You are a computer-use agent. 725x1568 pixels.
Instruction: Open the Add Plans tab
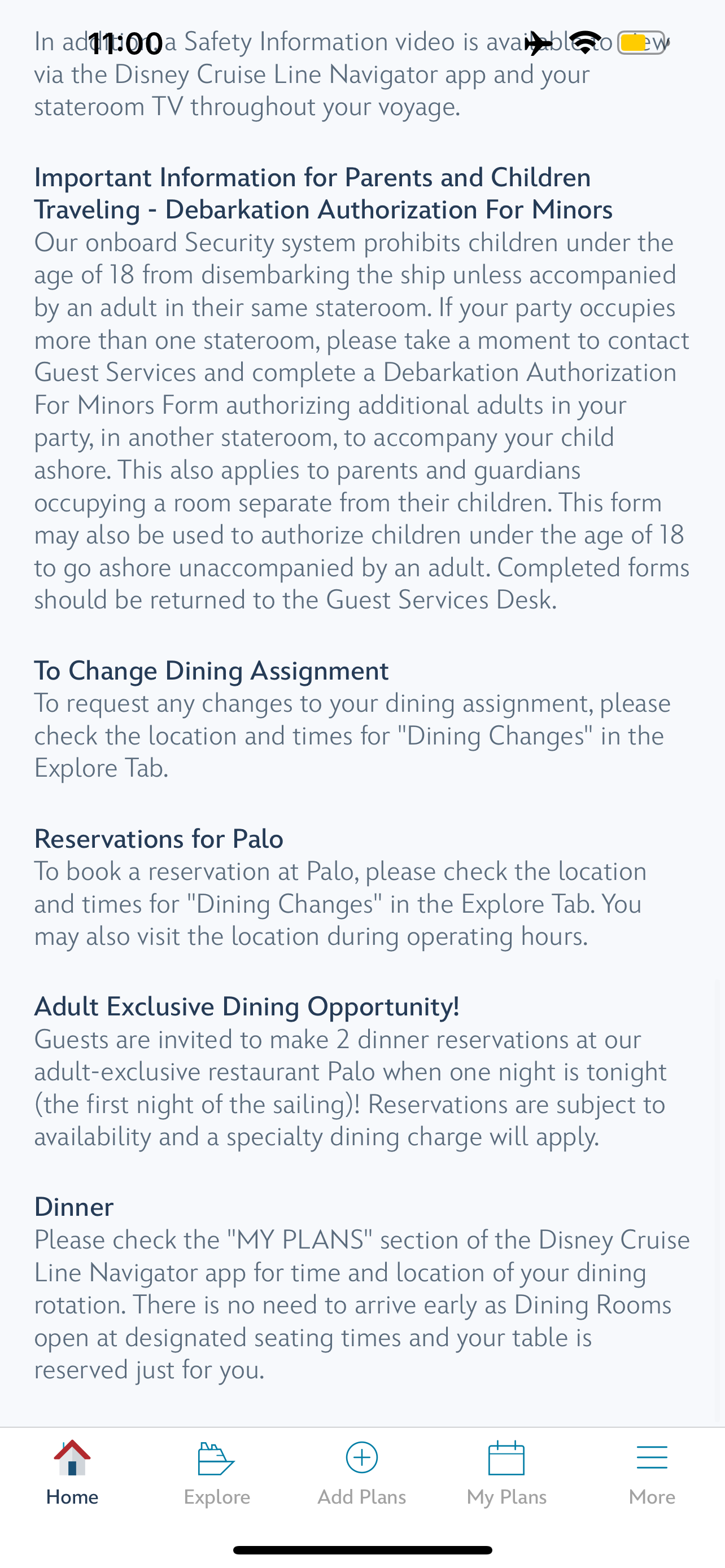(x=361, y=1472)
